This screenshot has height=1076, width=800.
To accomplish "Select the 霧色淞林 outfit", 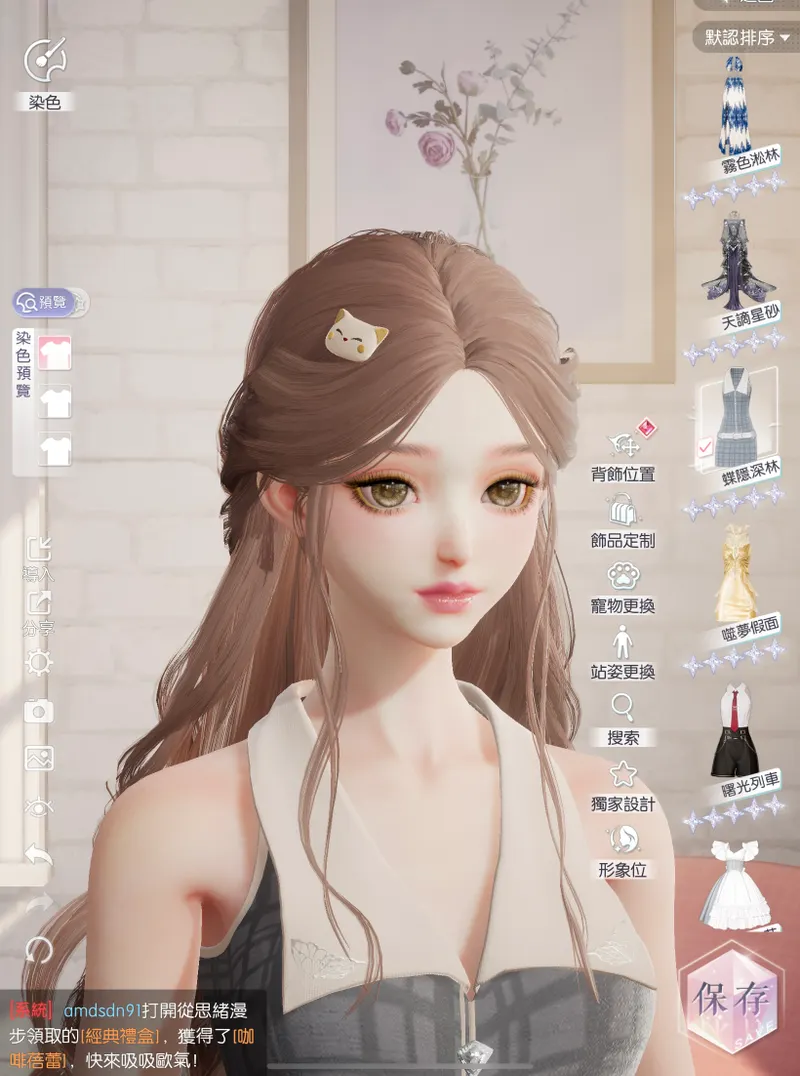I will [735, 108].
